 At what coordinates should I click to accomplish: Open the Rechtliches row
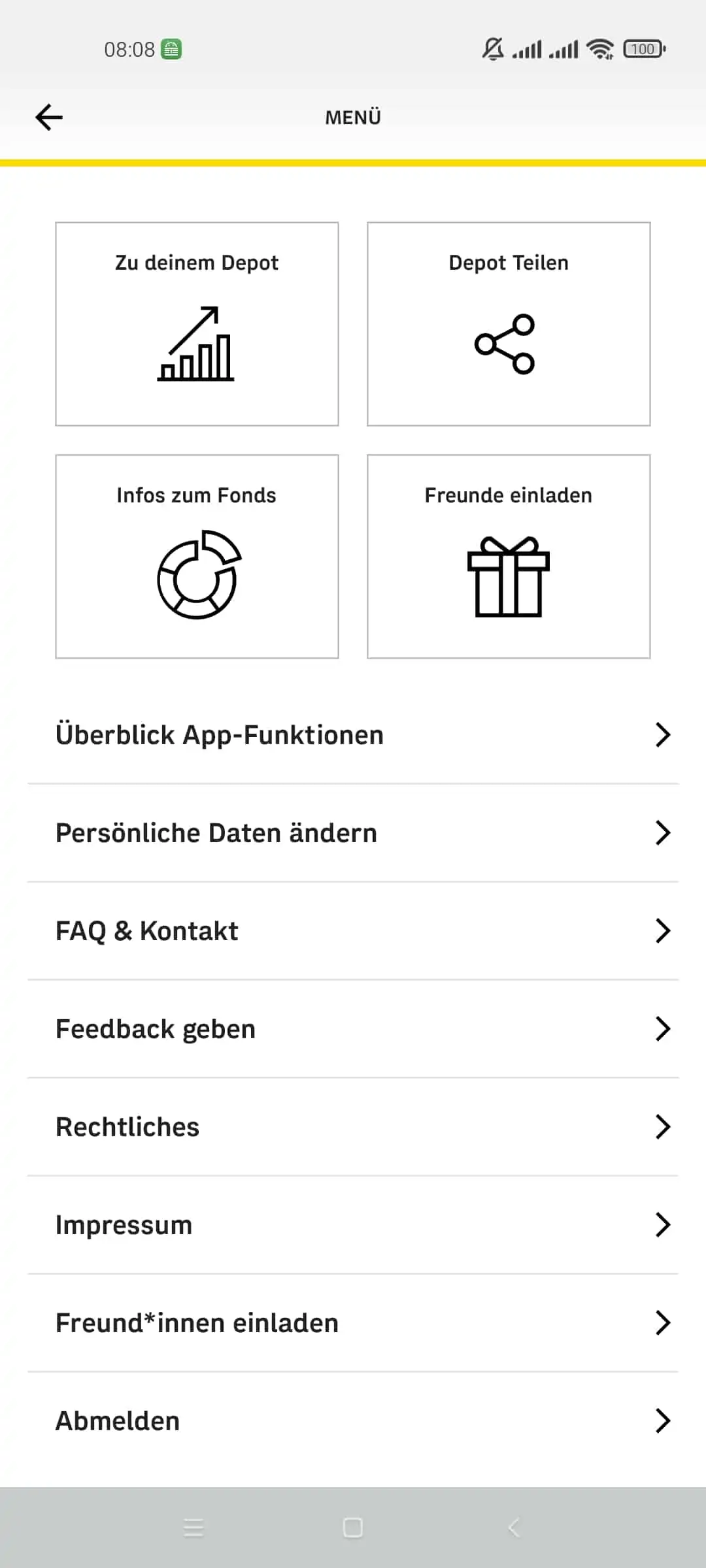click(x=353, y=1127)
